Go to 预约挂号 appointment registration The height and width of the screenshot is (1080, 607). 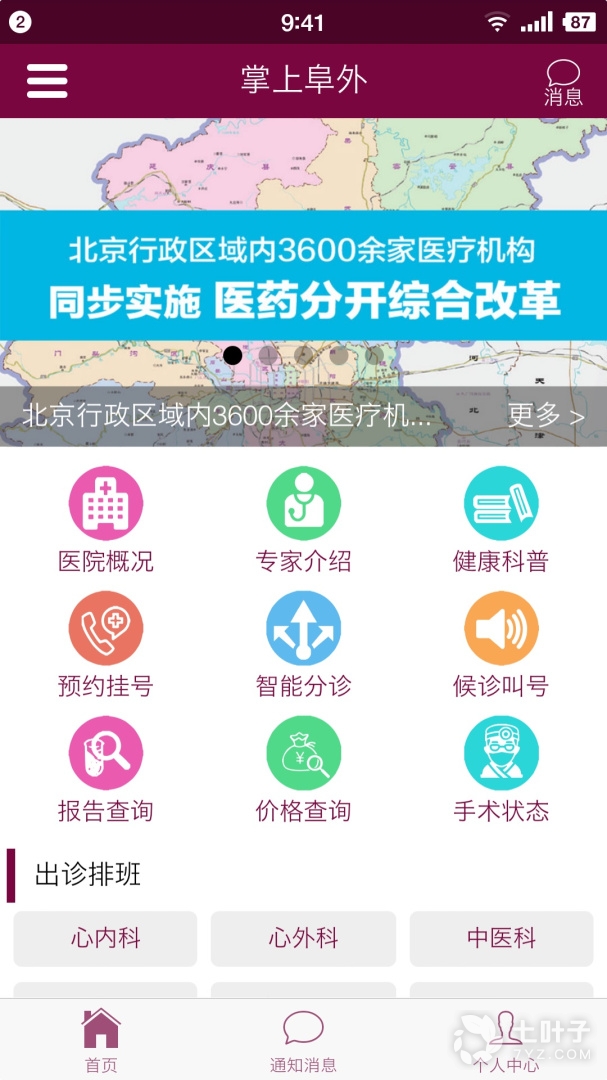(x=106, y=645)
